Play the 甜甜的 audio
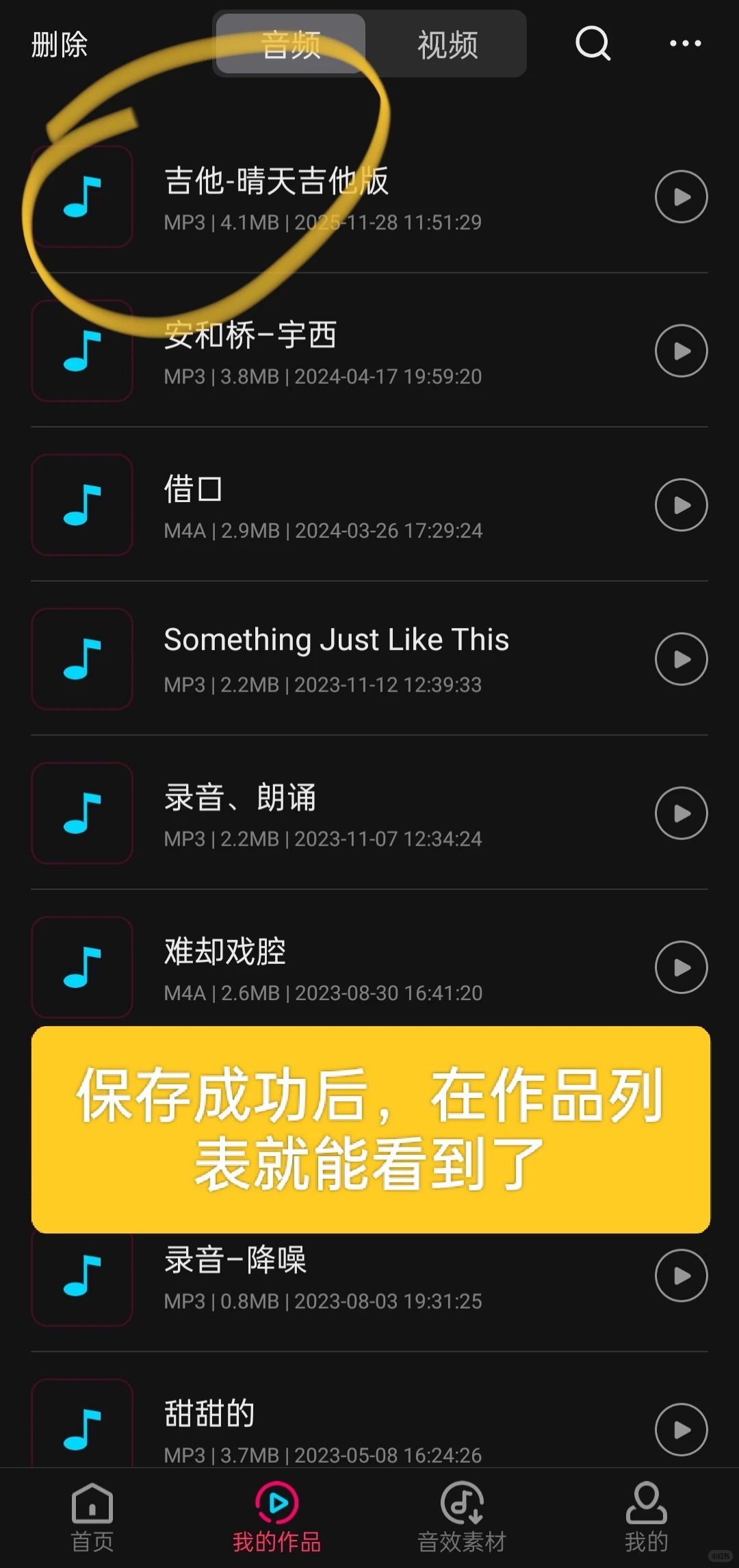Screen dimensions: 739x1568 coord(681,1430)
